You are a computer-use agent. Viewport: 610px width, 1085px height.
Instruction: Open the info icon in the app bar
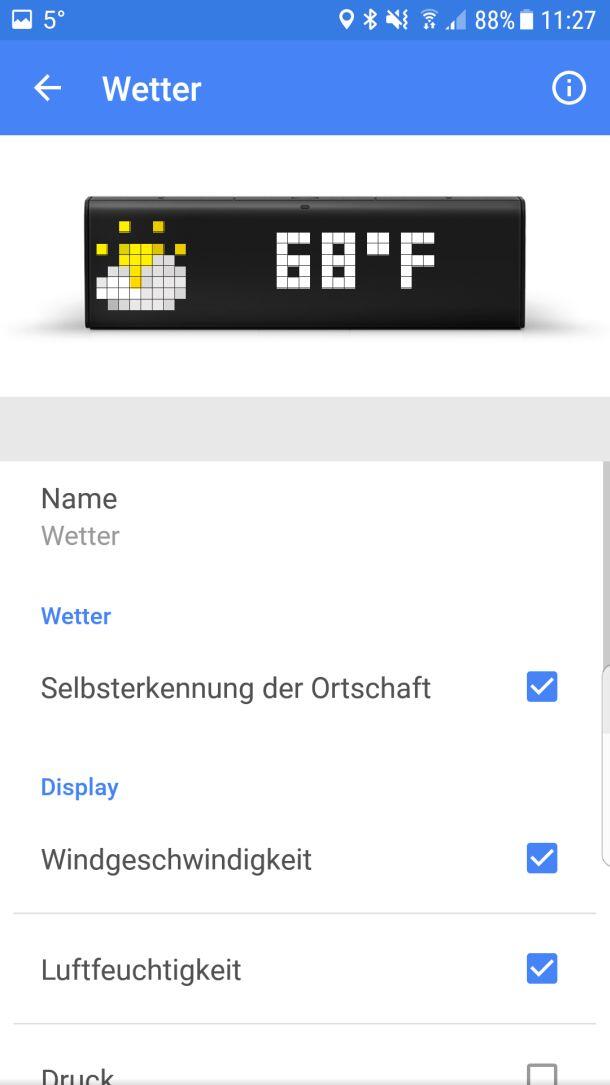click(568, 89)
